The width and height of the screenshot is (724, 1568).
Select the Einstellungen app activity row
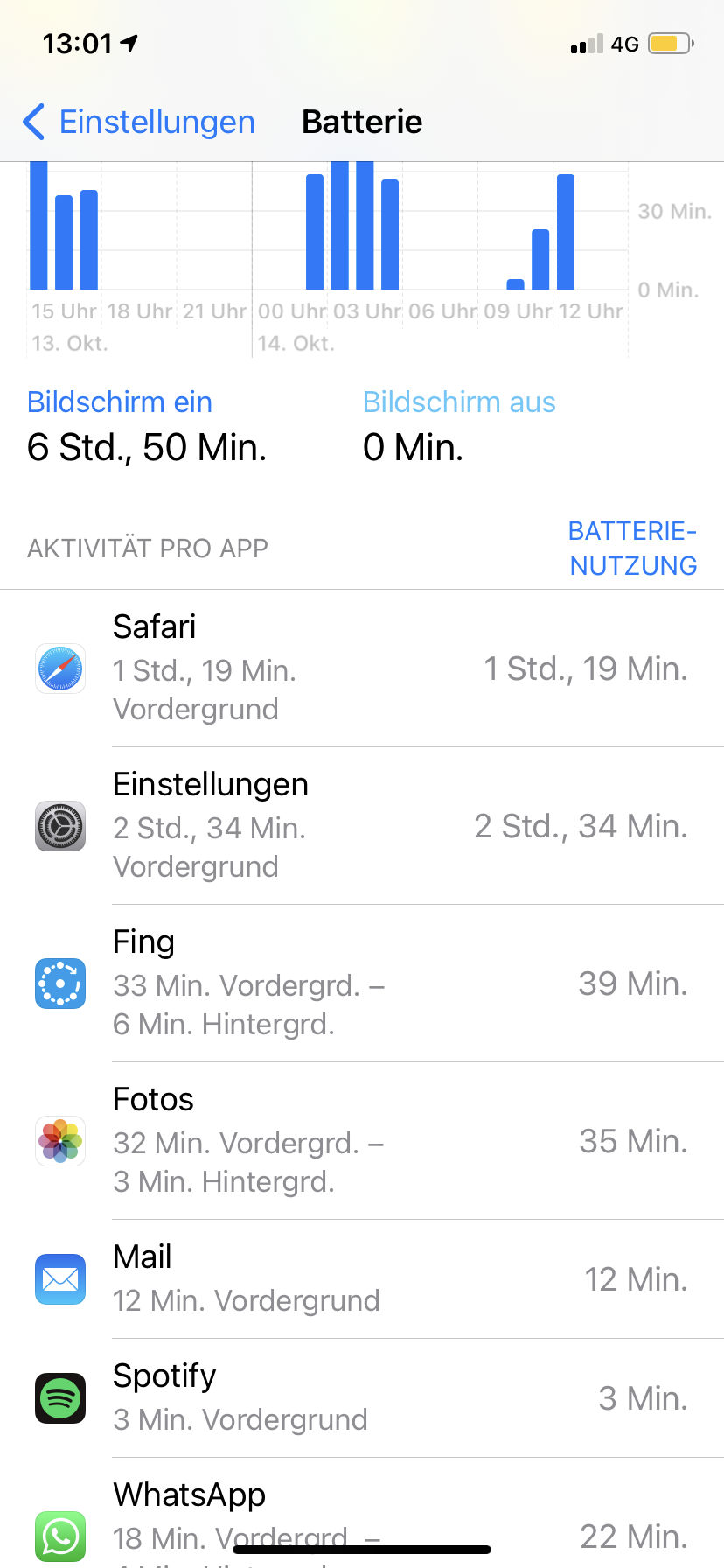tap(362, 826)
